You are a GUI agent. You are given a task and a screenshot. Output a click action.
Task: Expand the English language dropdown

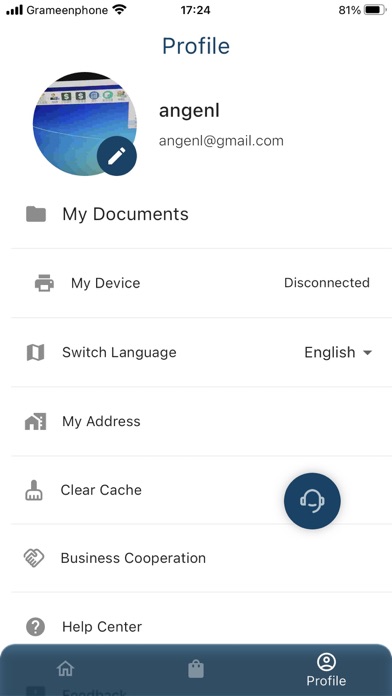coord(338,352)
